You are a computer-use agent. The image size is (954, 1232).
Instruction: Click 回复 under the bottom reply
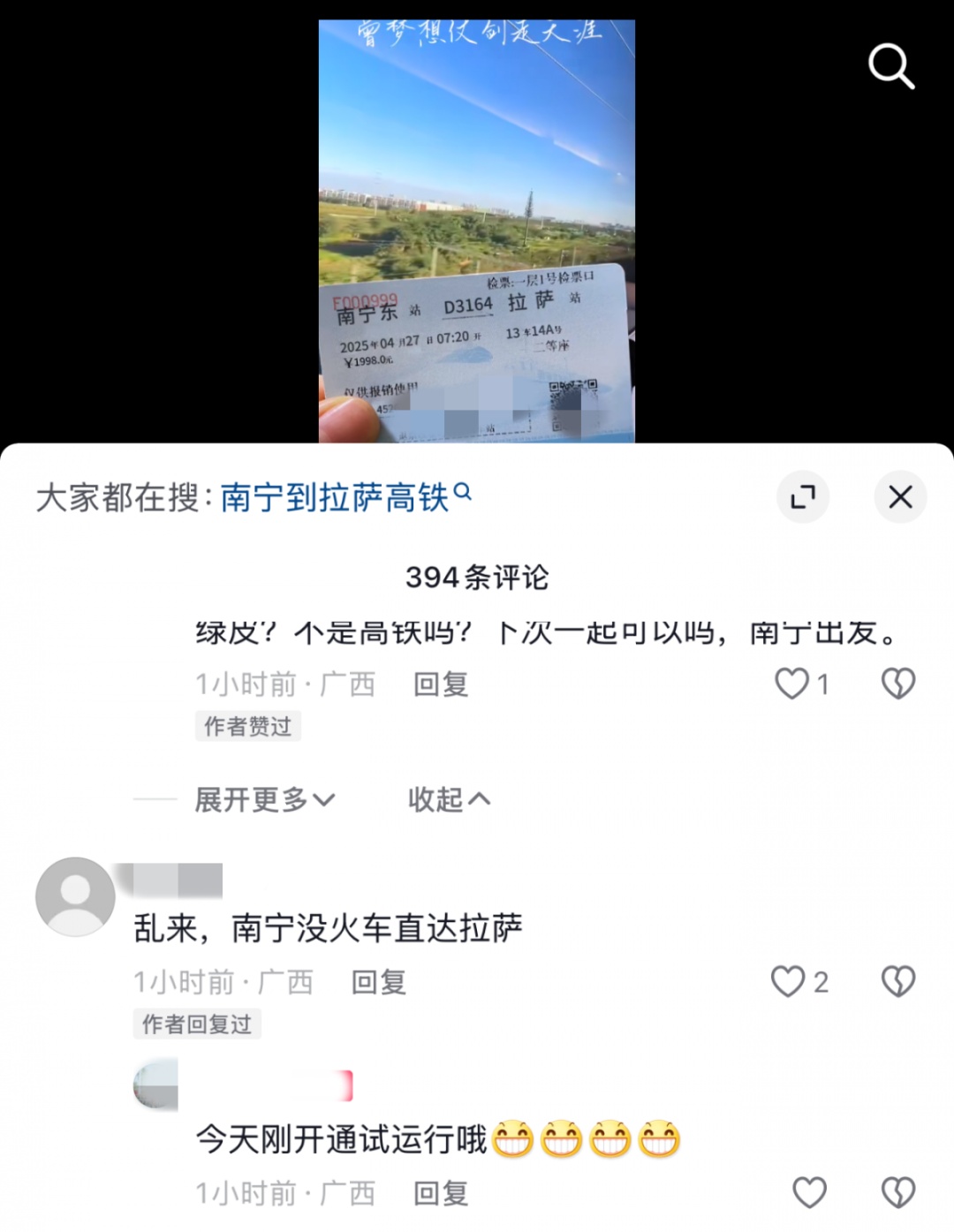click(x=440, y=1194)
